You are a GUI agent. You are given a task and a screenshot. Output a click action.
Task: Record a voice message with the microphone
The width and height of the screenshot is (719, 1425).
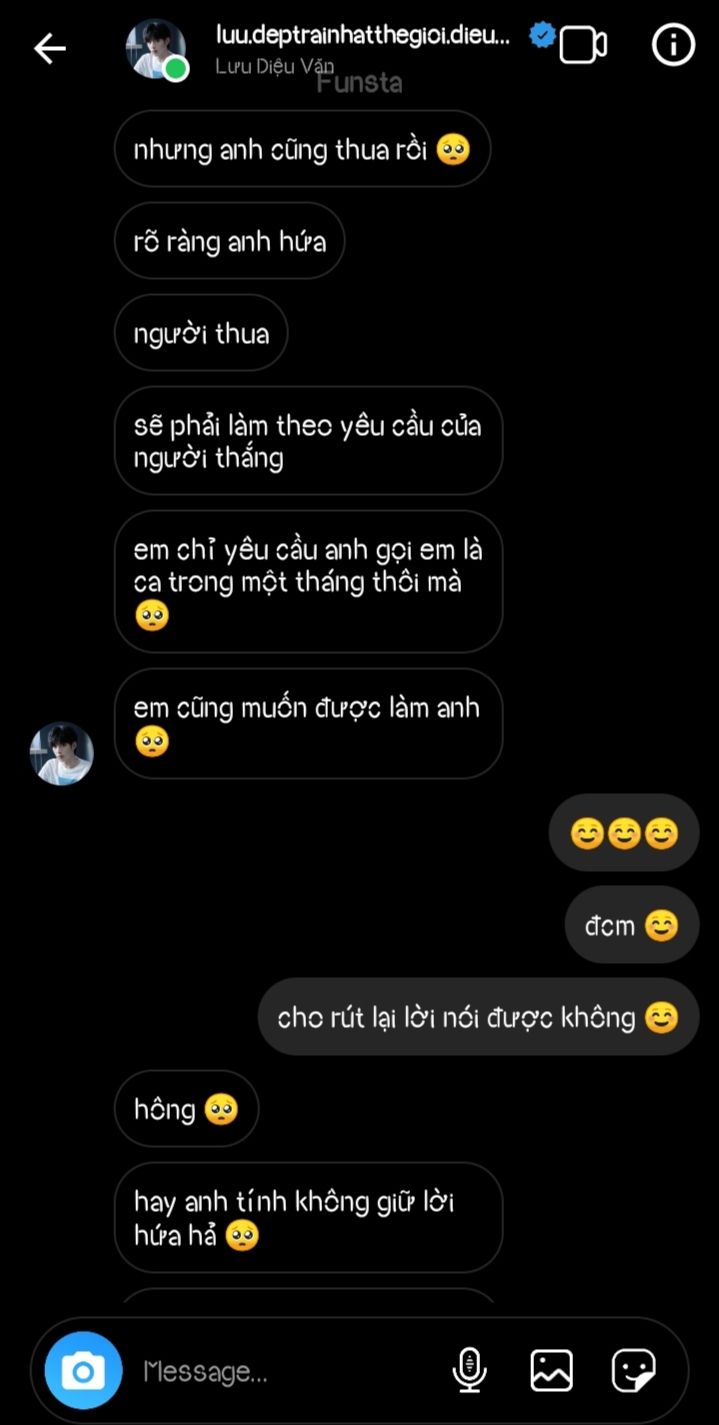(469, 1370)
